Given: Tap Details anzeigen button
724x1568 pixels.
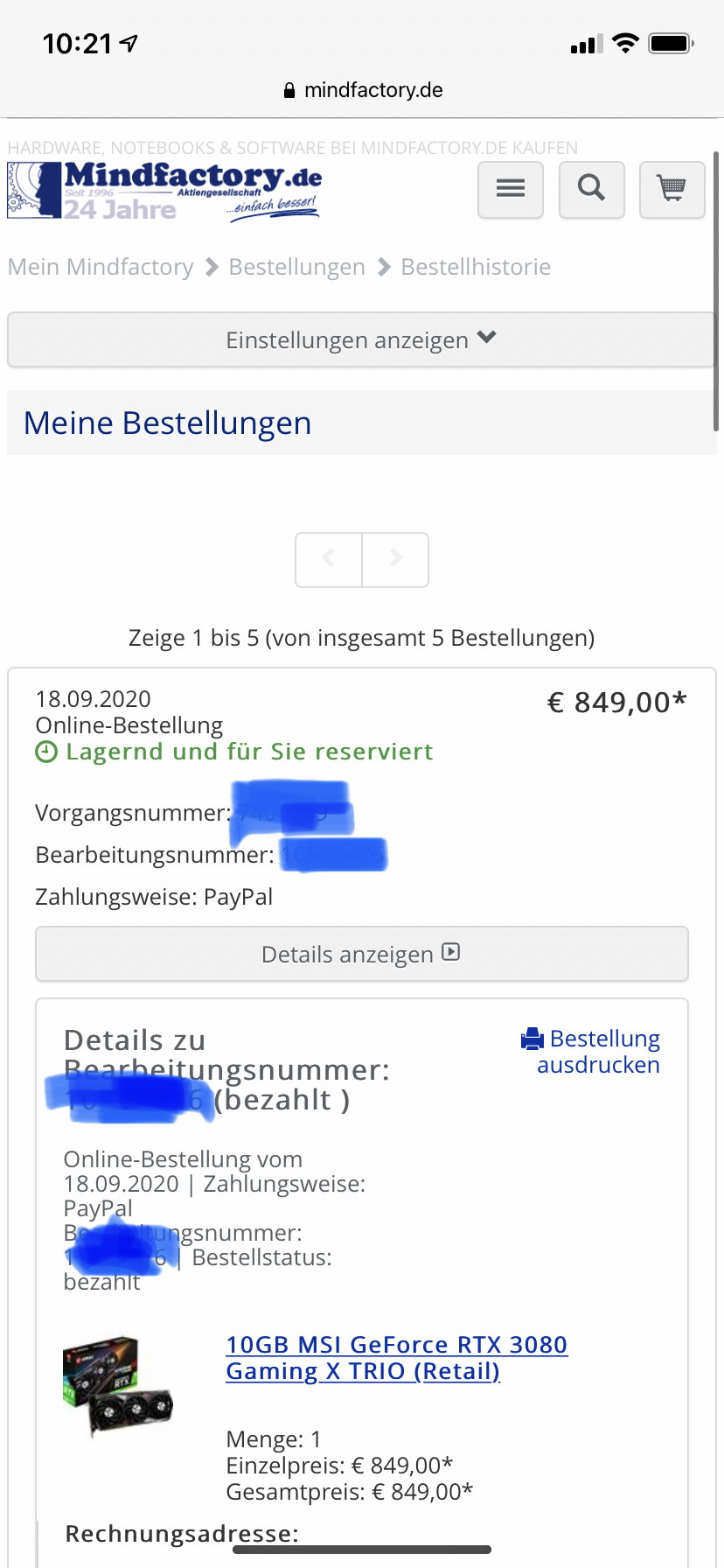Looking at the screenshot, I should pos(361,954).
